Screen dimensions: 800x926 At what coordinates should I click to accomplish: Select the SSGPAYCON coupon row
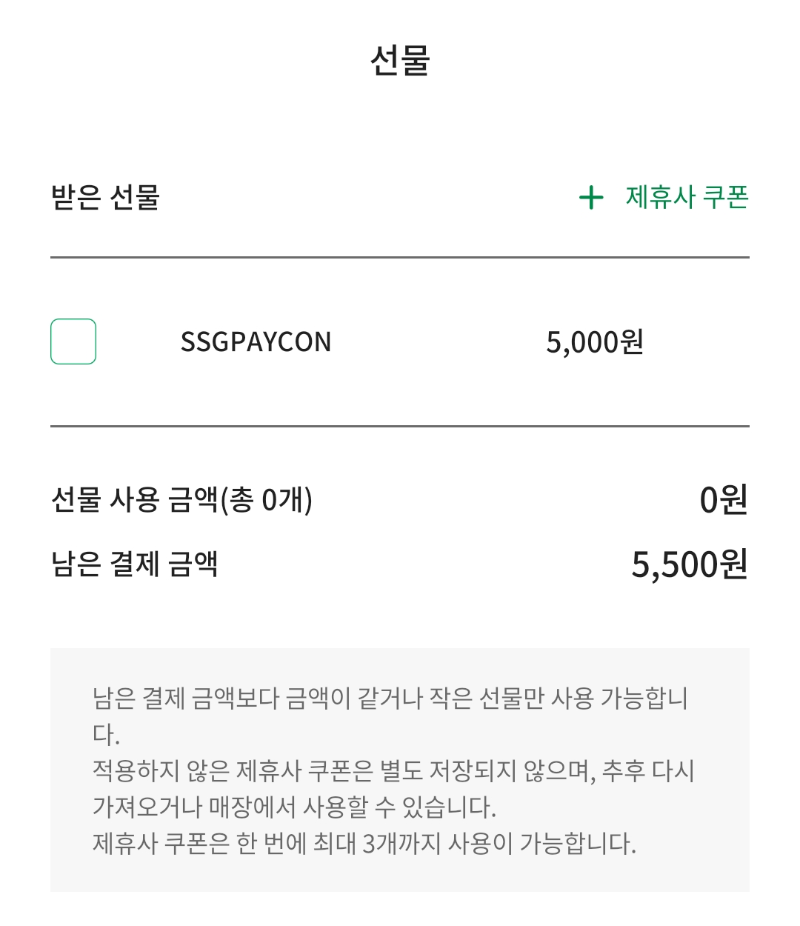coord(400,342)
